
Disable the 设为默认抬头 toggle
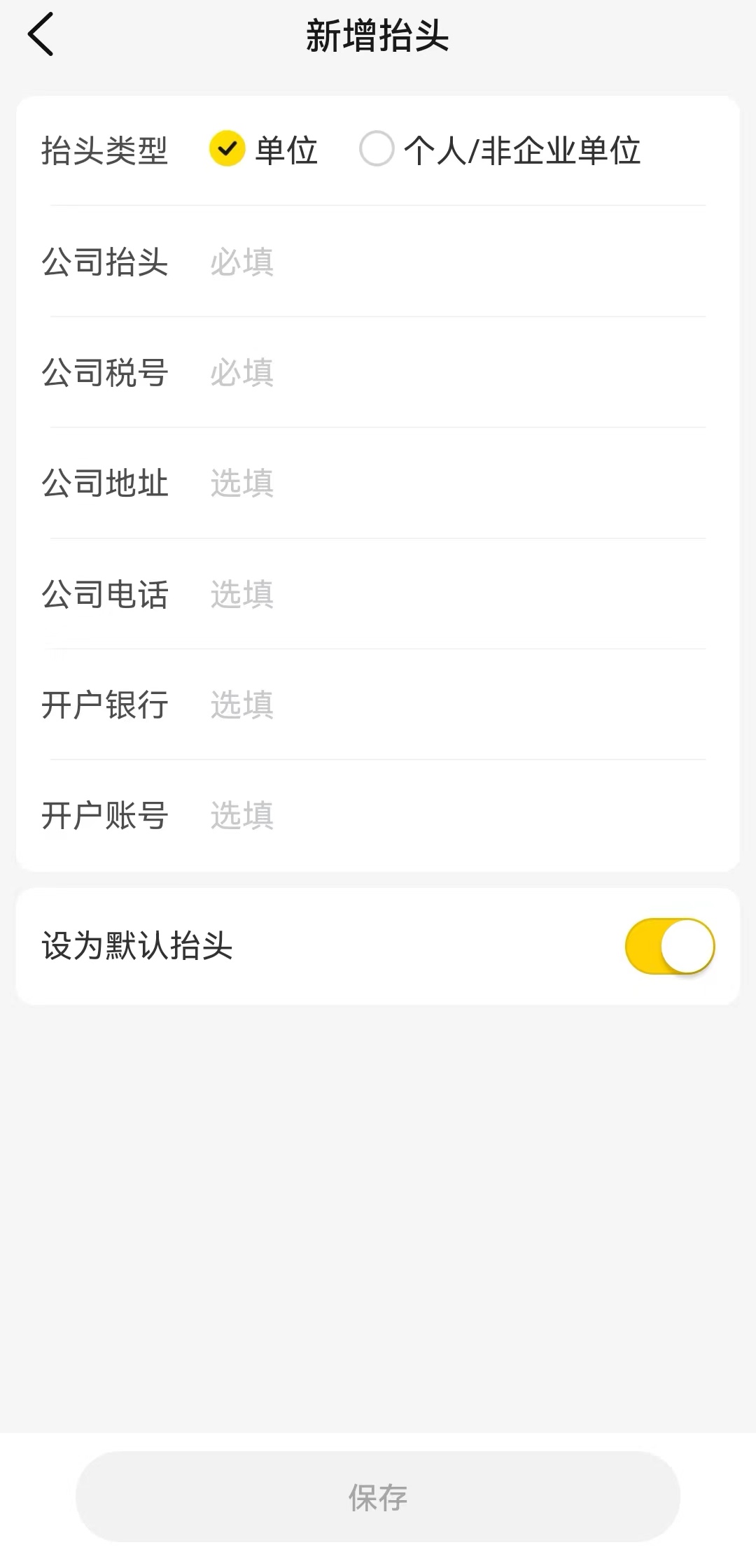pos(668,945)
